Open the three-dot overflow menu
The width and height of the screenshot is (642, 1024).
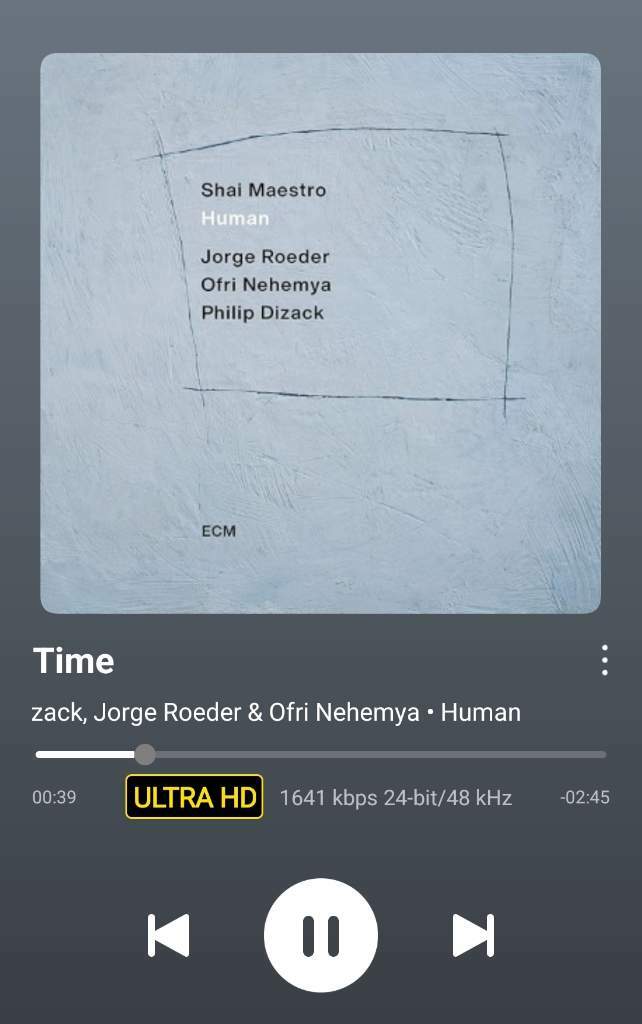(x=604, y=661)
